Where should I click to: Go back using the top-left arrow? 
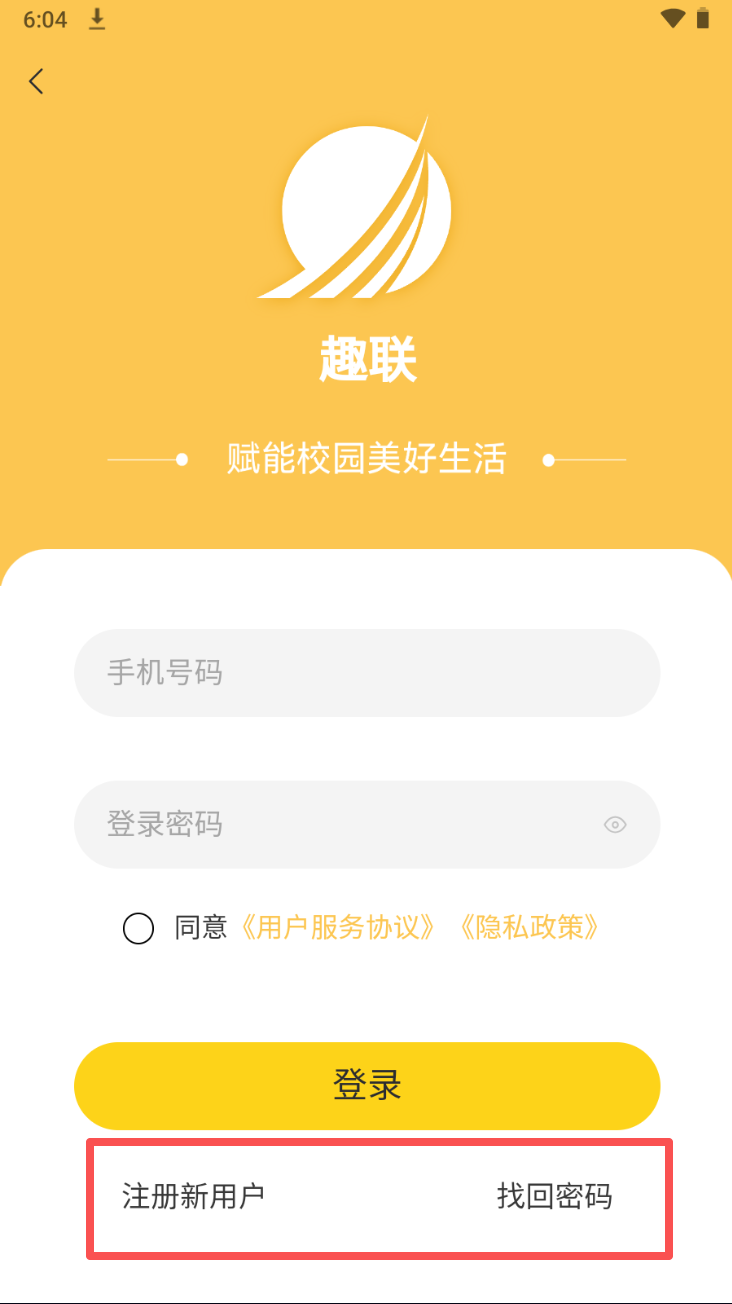pyautogui.click(x=37, y=81)
